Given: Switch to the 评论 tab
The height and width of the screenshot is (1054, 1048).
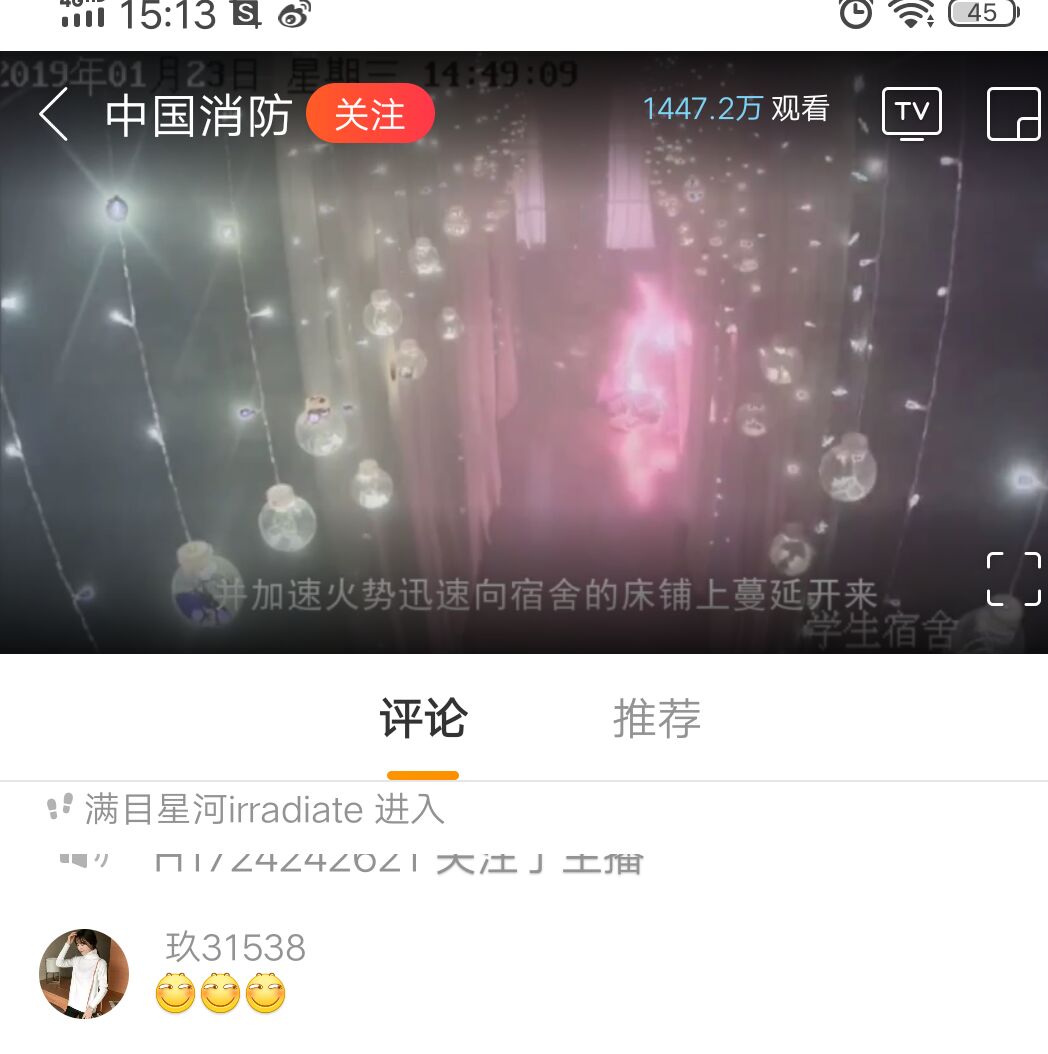Looking at the screenshot, I should [423, 720].
